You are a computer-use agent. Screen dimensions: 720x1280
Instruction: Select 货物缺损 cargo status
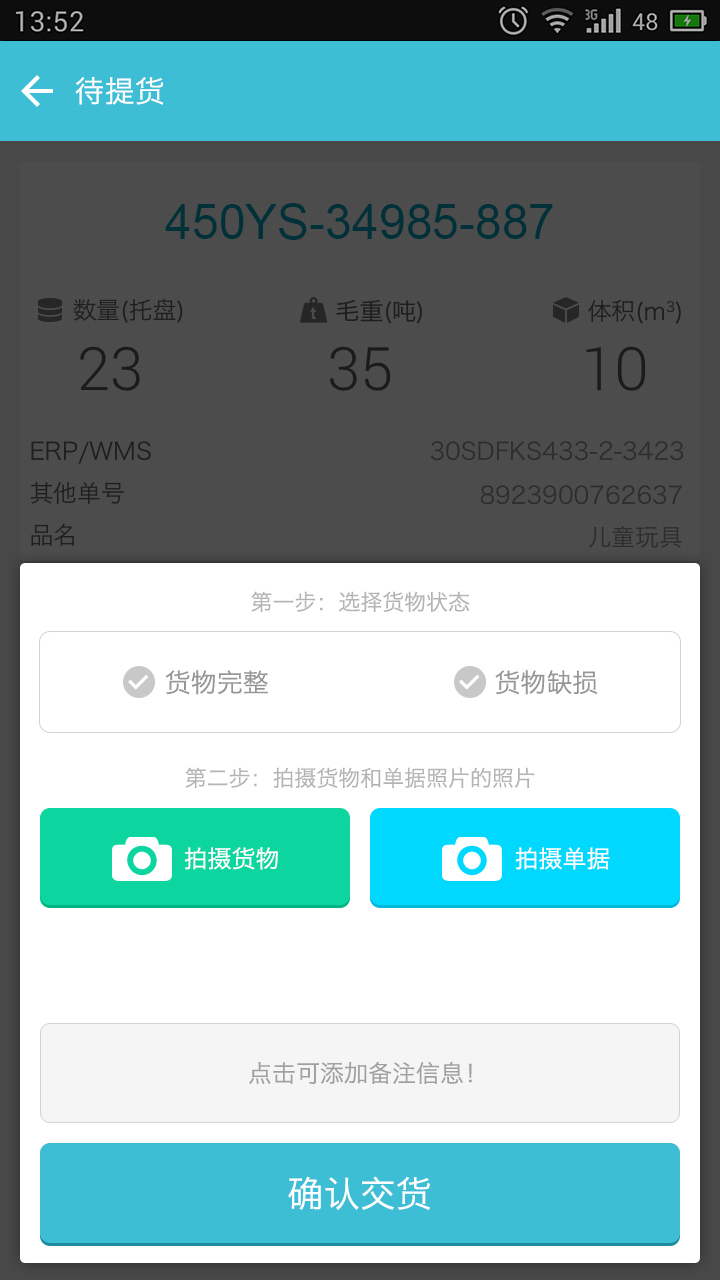tap(526, 682)
